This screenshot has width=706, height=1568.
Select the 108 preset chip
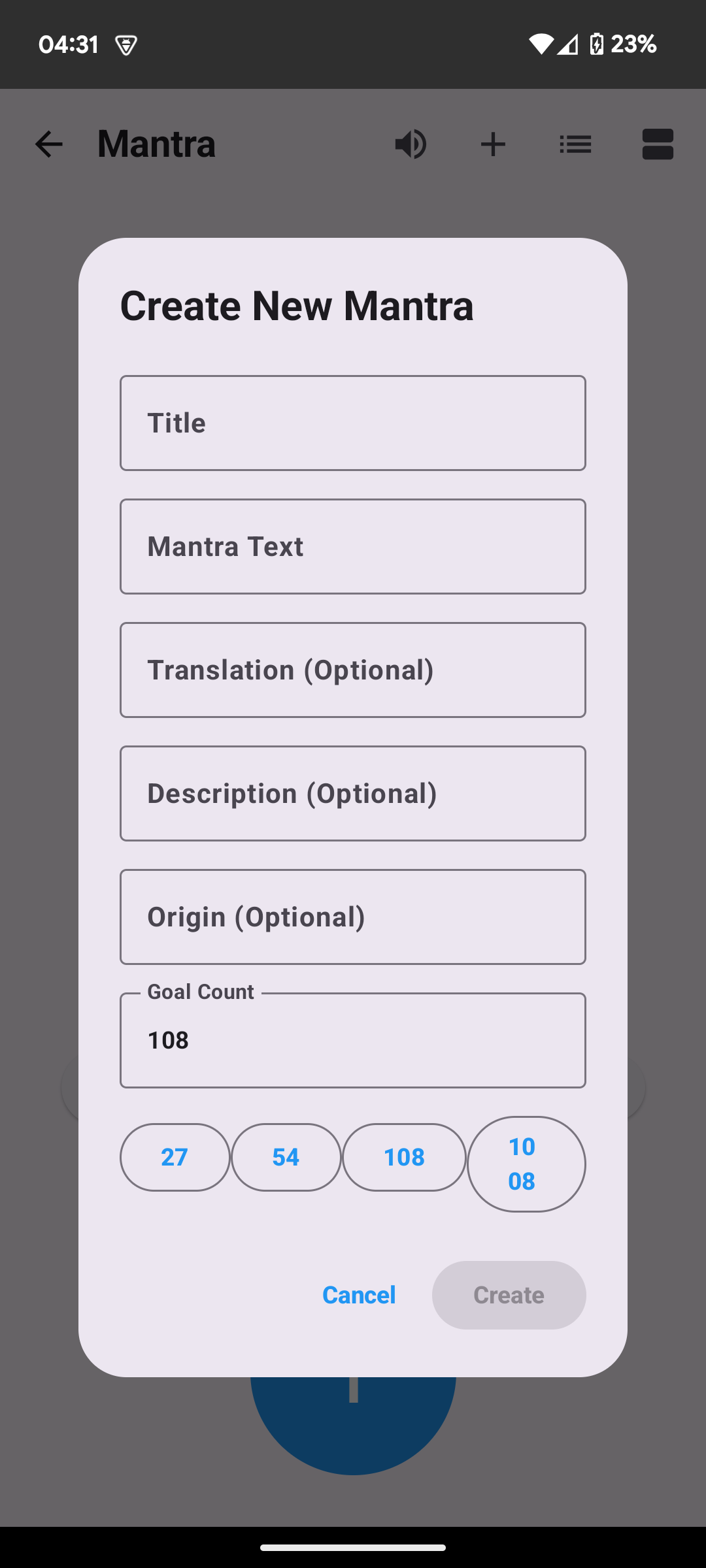pos(404,1156)
